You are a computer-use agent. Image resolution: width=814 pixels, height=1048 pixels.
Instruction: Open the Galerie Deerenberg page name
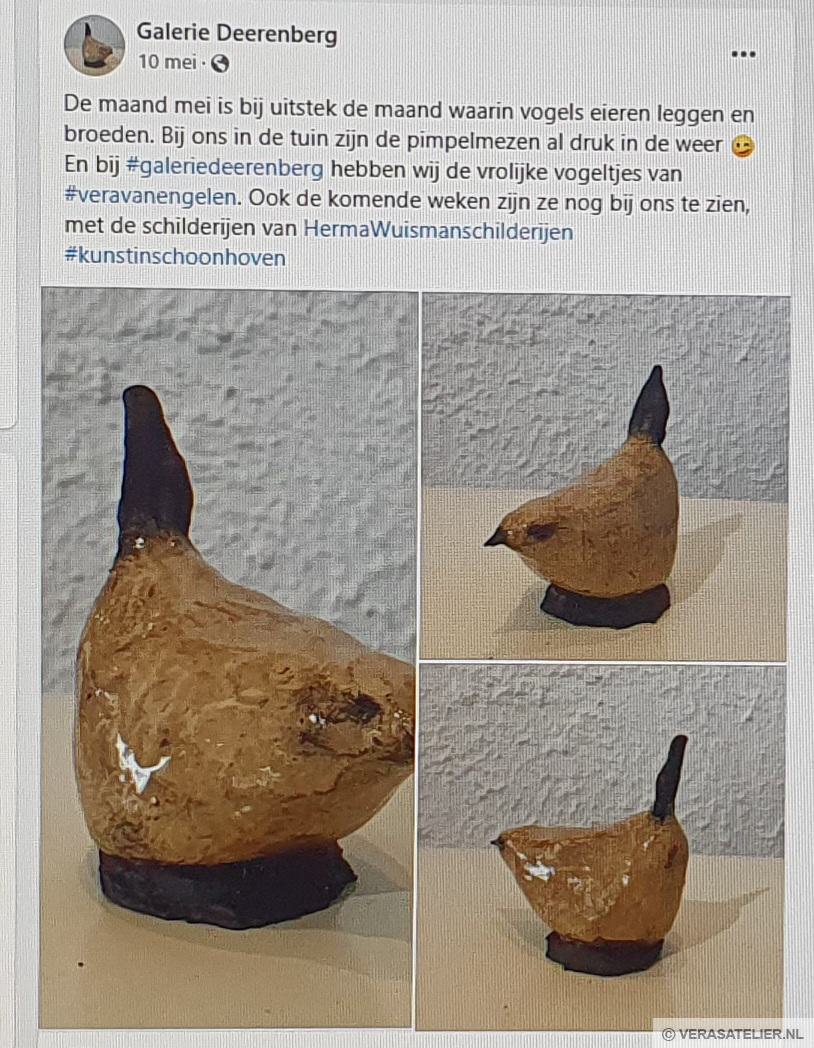[236, 35]
